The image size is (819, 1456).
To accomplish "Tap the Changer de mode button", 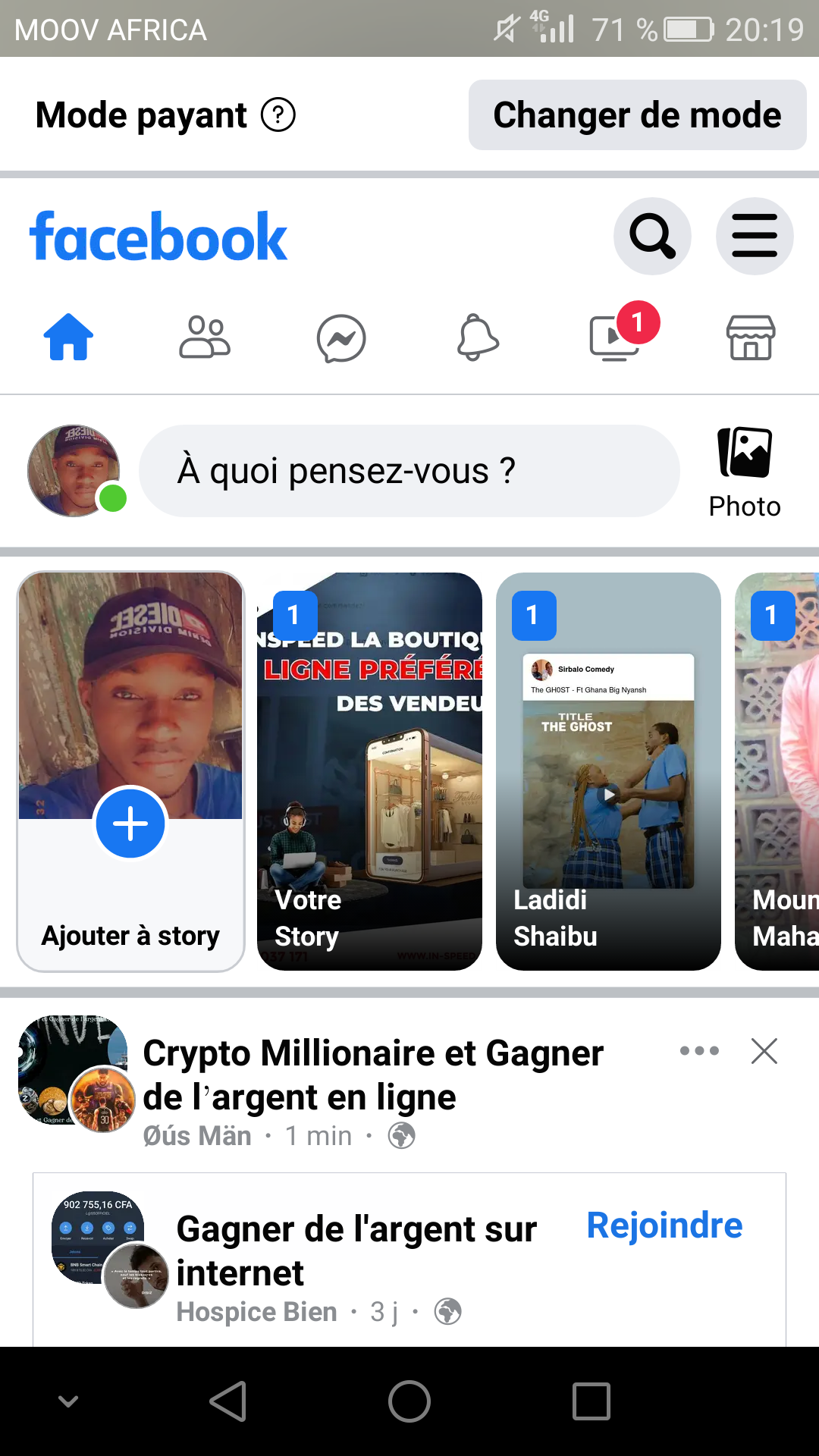I will coord(637,115).
